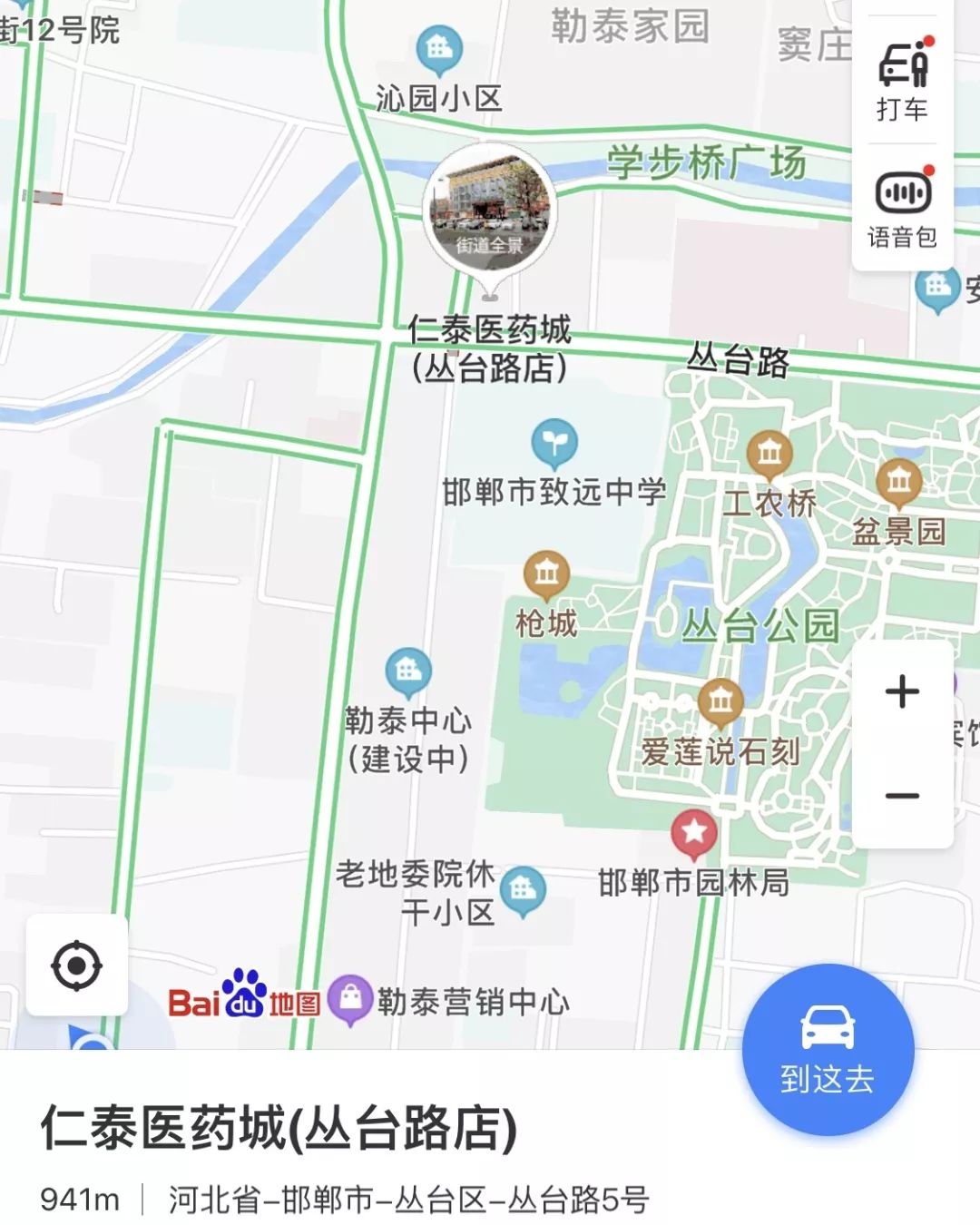The width and height of the screenshot is (980, 1225).
Task: Tap the current location crosshair button
Action: 77,965
